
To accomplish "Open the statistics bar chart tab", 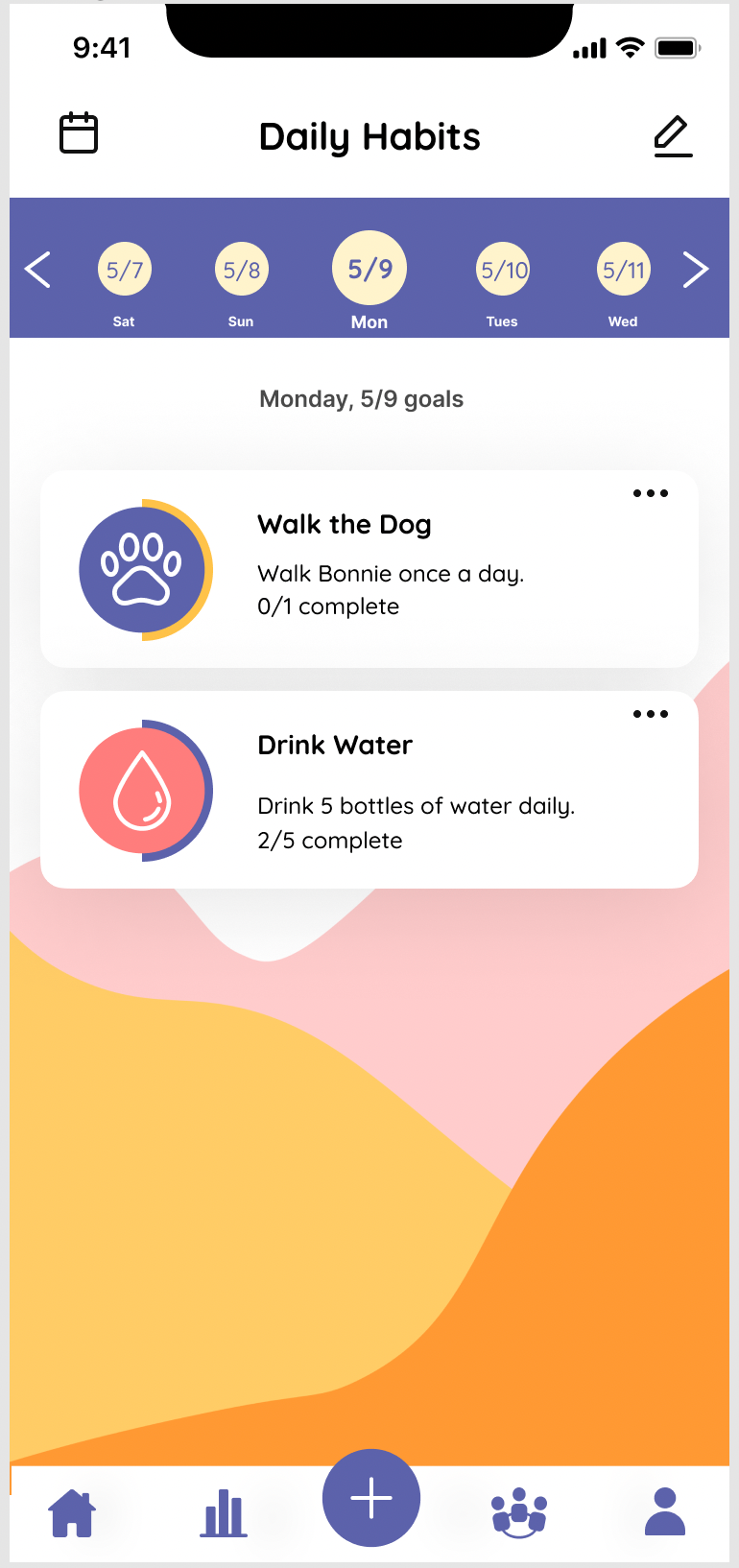I will coord(224,1513).
